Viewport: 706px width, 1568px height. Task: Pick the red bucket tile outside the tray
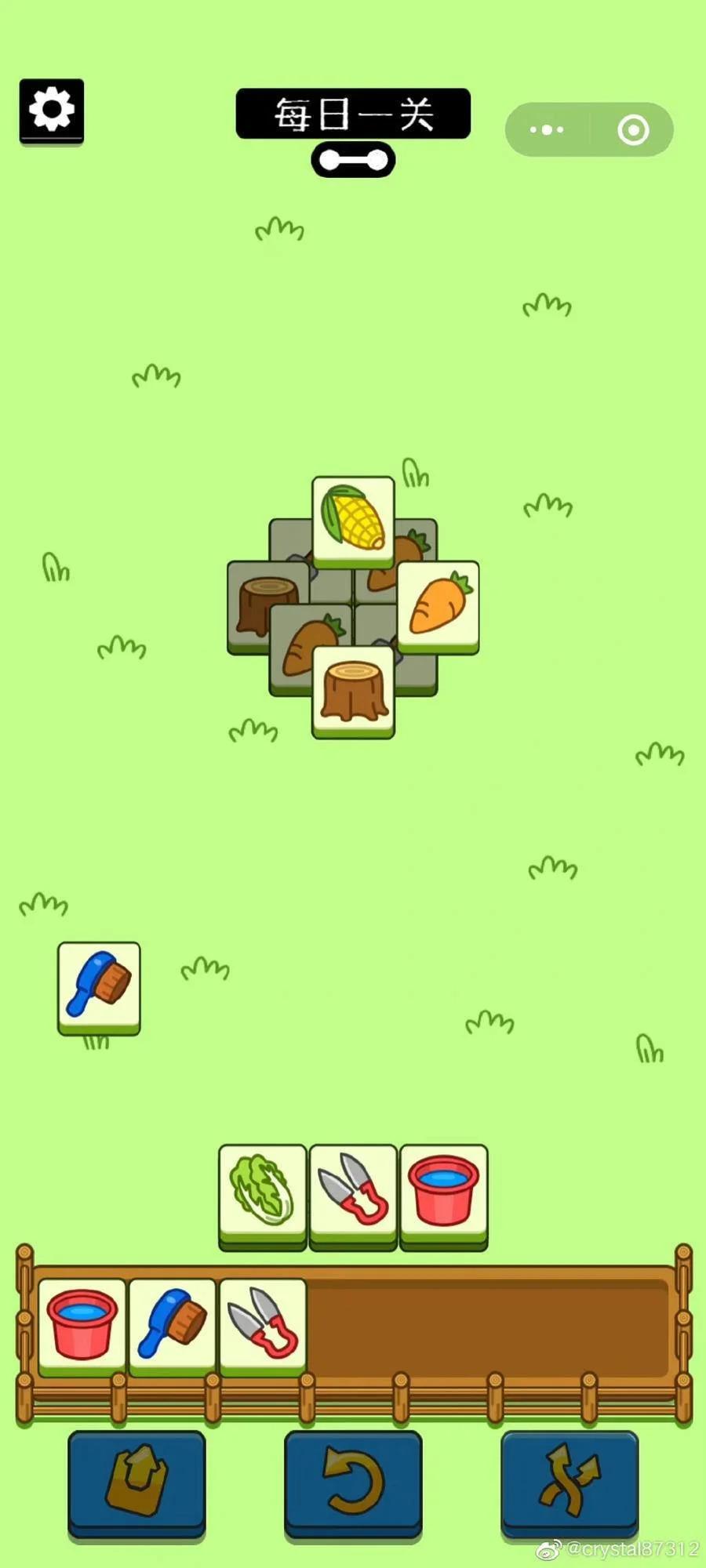coord(443,1192)
